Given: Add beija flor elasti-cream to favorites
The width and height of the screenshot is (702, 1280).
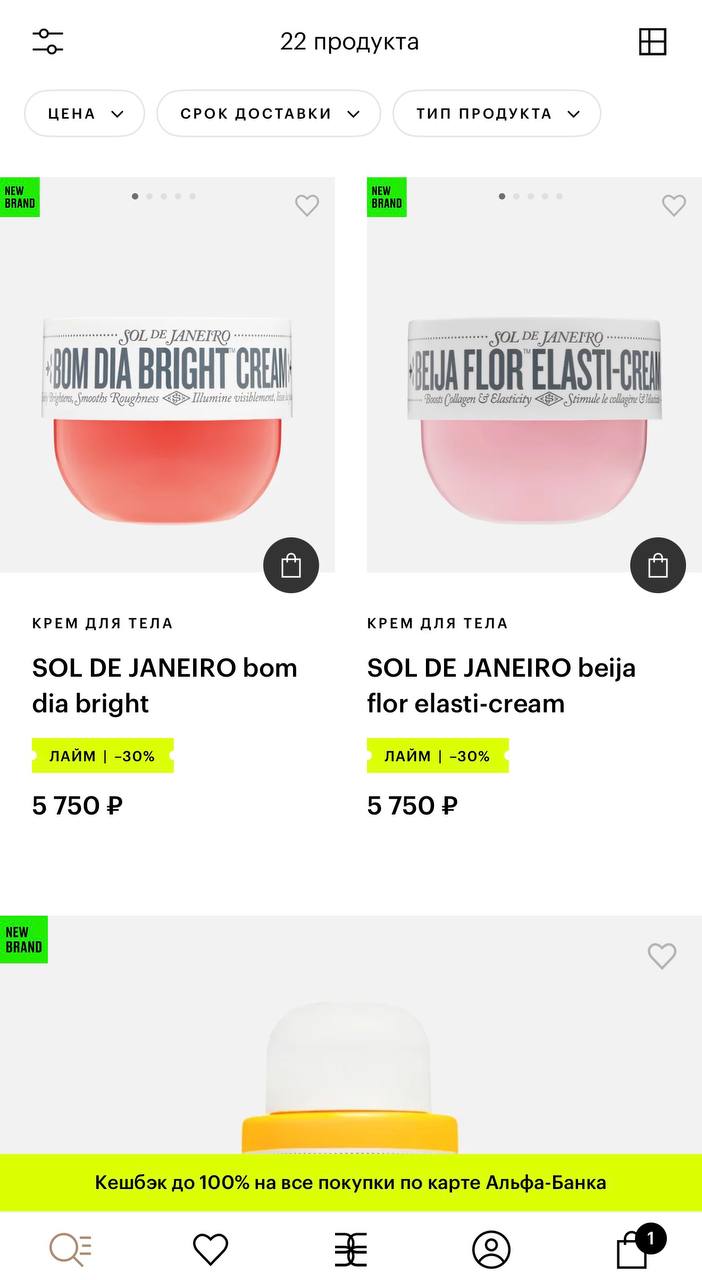Looking at the screenshot, I should [674, 206].
